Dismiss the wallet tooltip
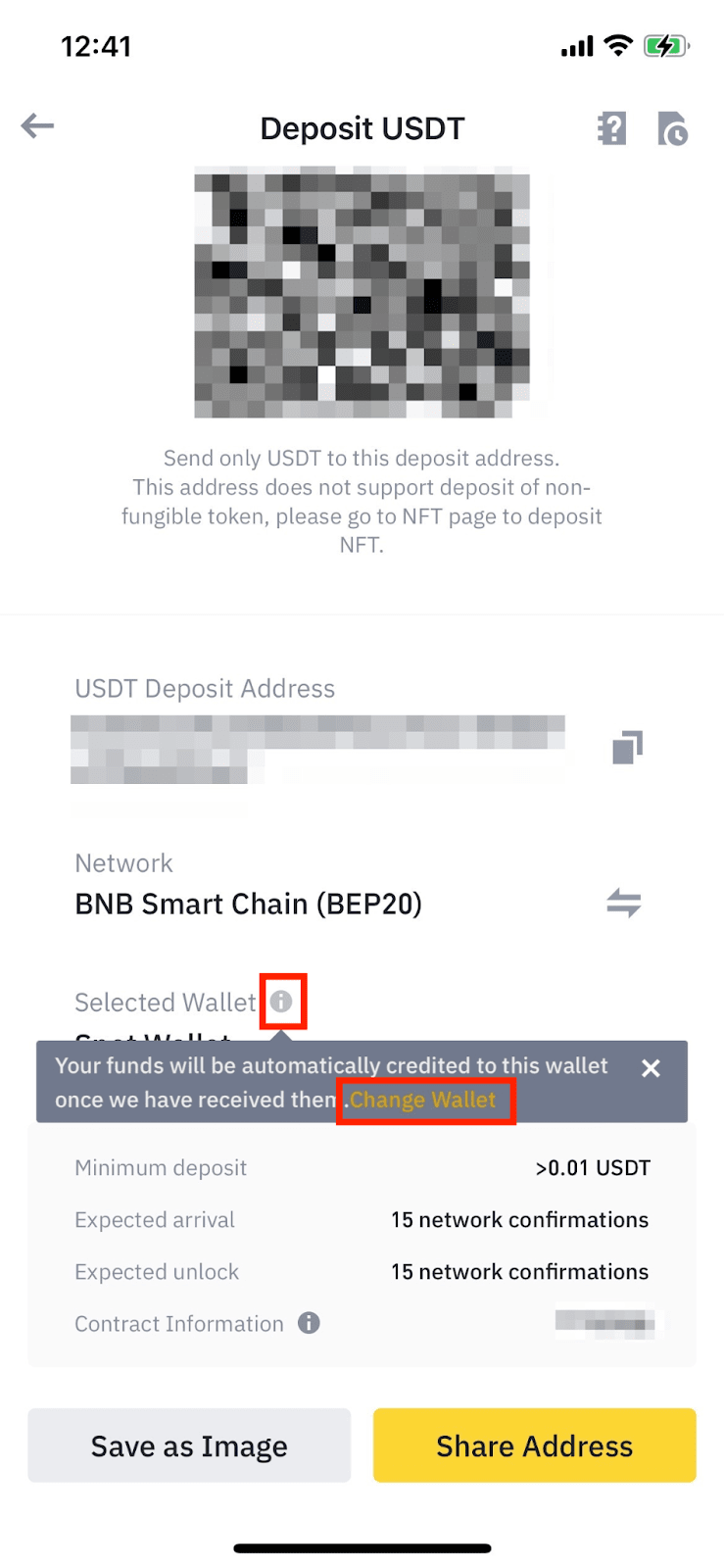Screen dimensions: 724x1568 [x=651, y=1068]
